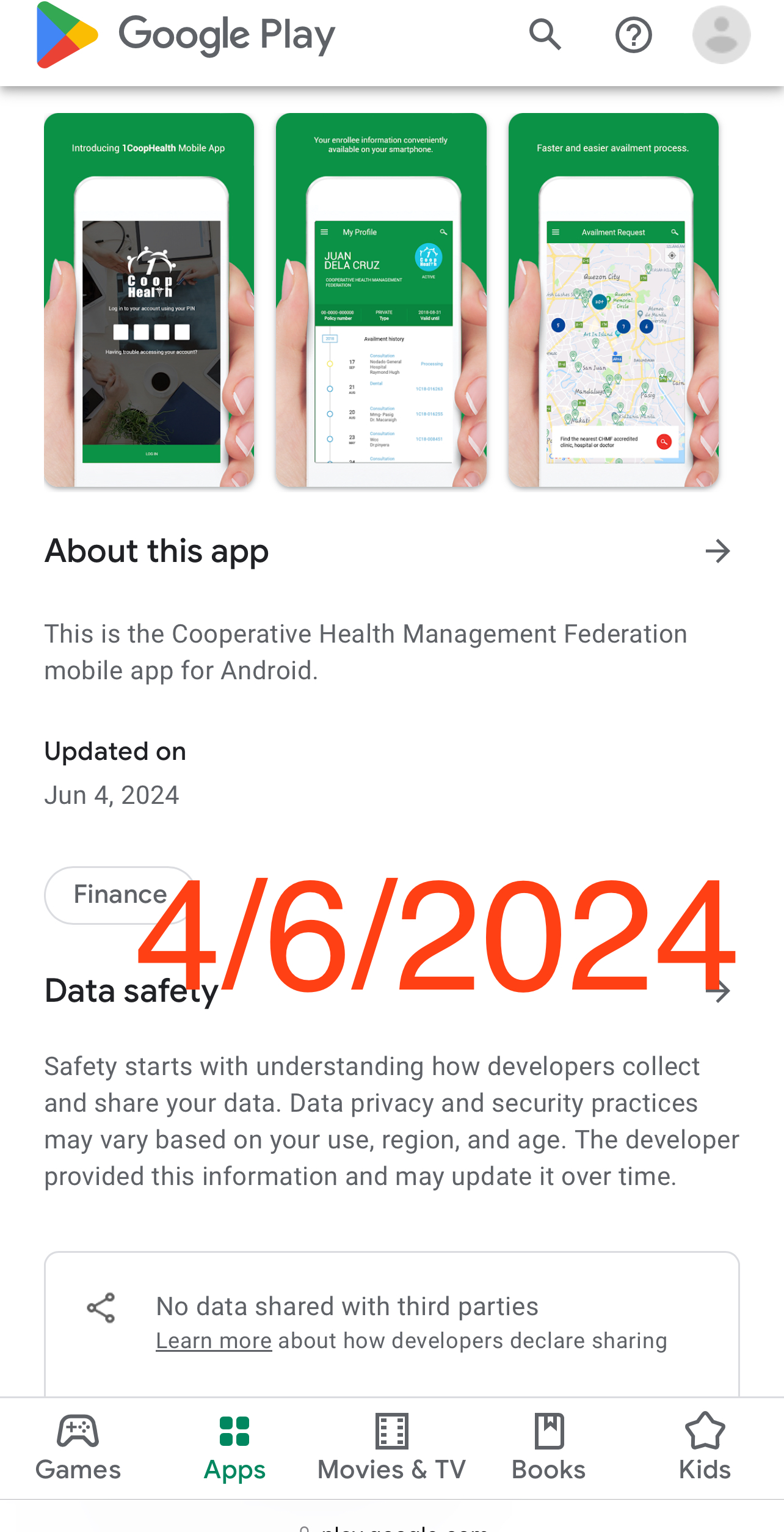
Task: Expand the About this app arrow
Action: click(717, 551)
